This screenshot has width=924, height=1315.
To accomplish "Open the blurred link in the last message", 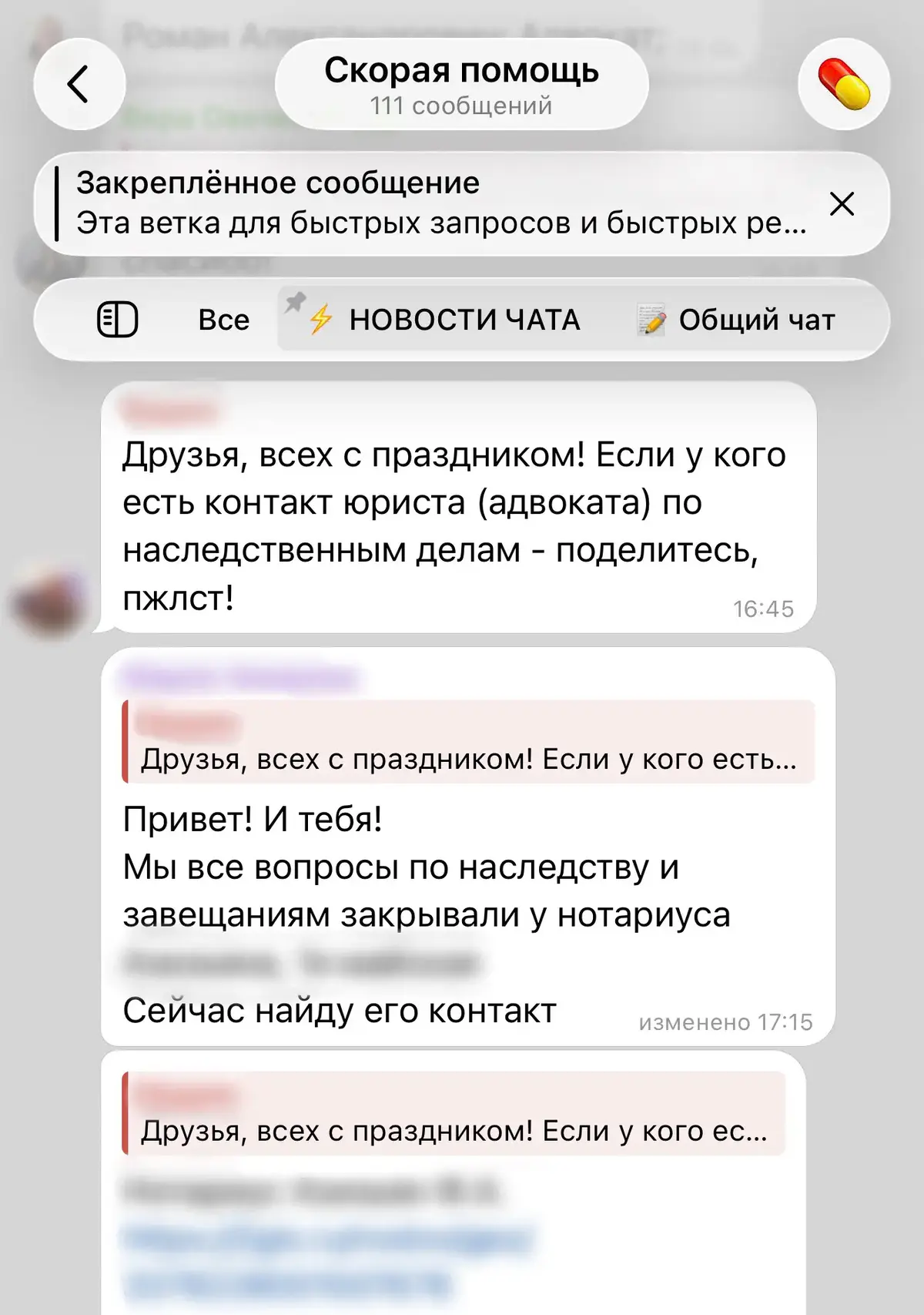I will pos(327,1238).
